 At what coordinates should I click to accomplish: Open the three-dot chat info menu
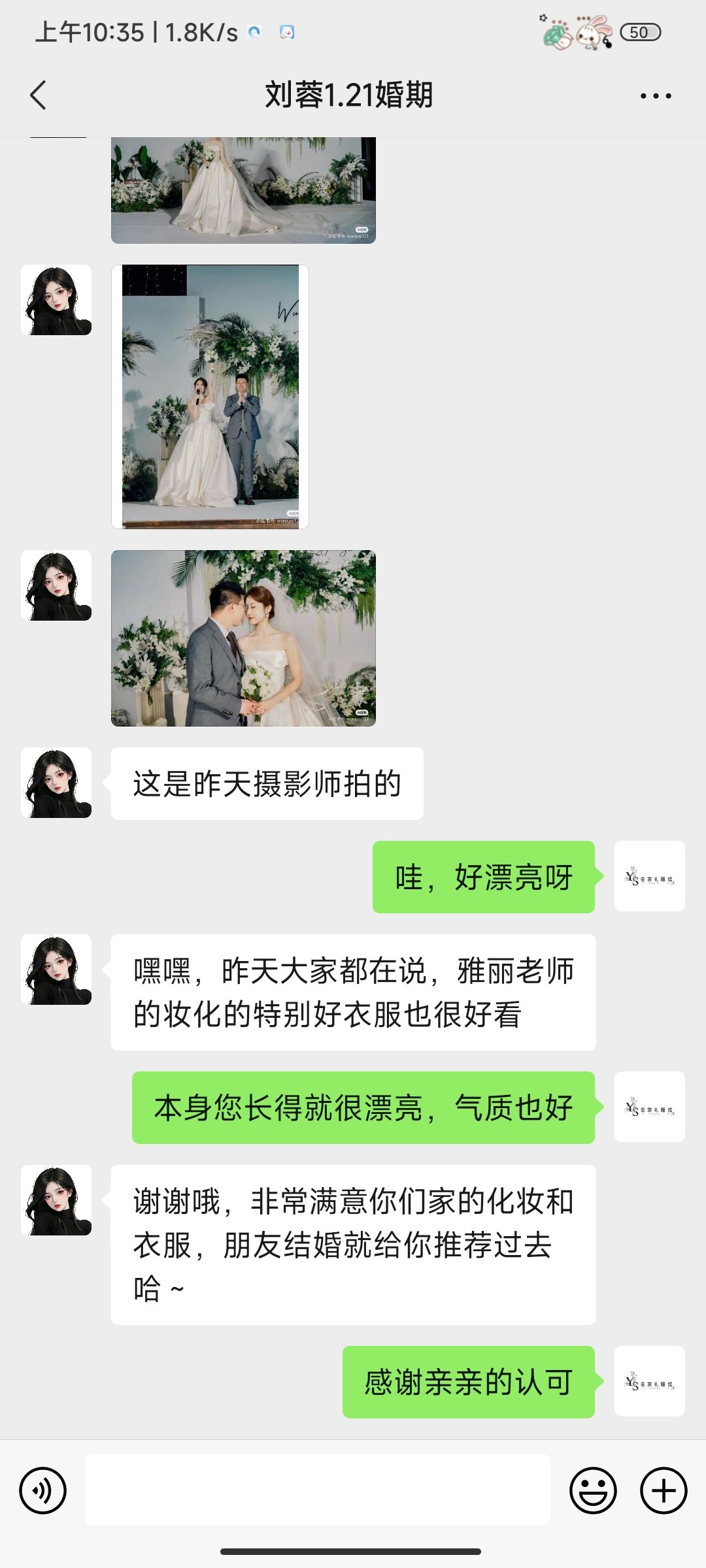point(655,96)
